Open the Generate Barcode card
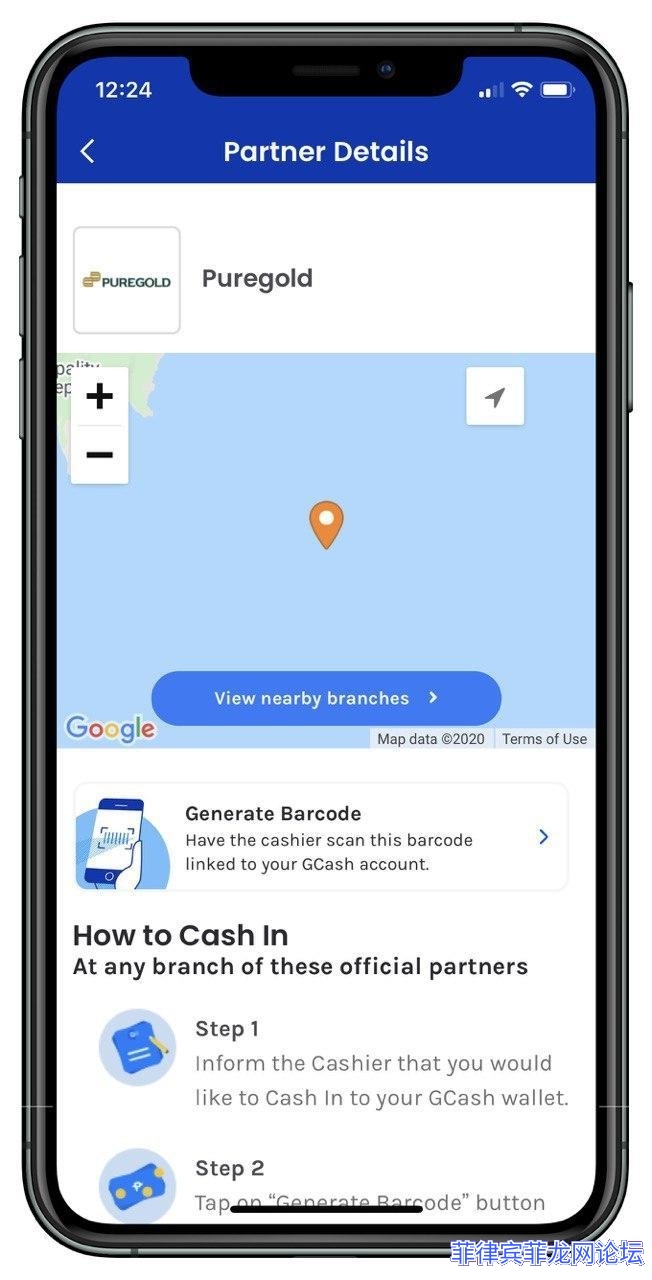This screenshot has width=652, height=1280. pos(321,838)
